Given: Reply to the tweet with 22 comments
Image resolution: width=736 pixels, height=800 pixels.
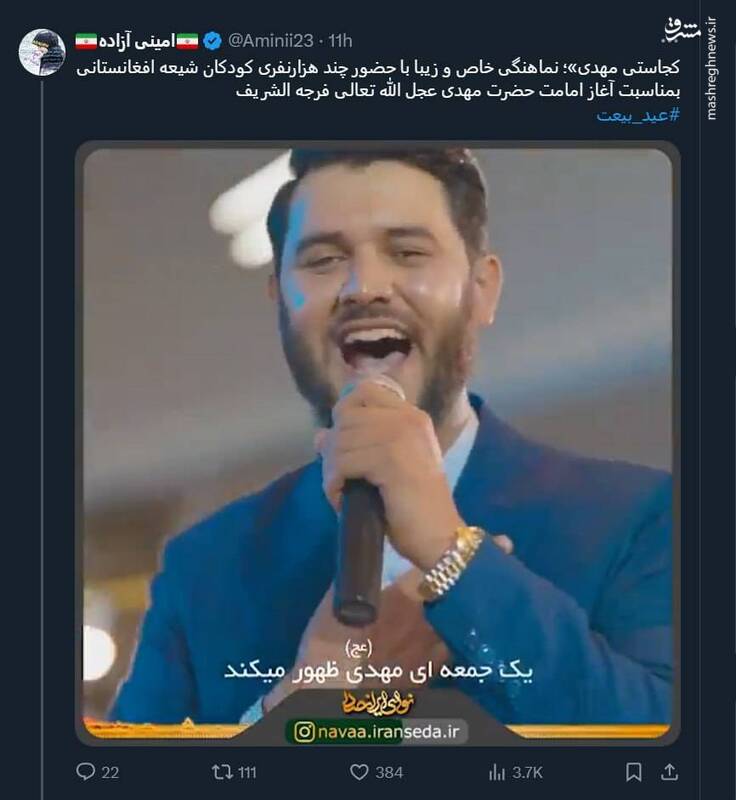Looking at the screenshot, I should tap(87, 771).
